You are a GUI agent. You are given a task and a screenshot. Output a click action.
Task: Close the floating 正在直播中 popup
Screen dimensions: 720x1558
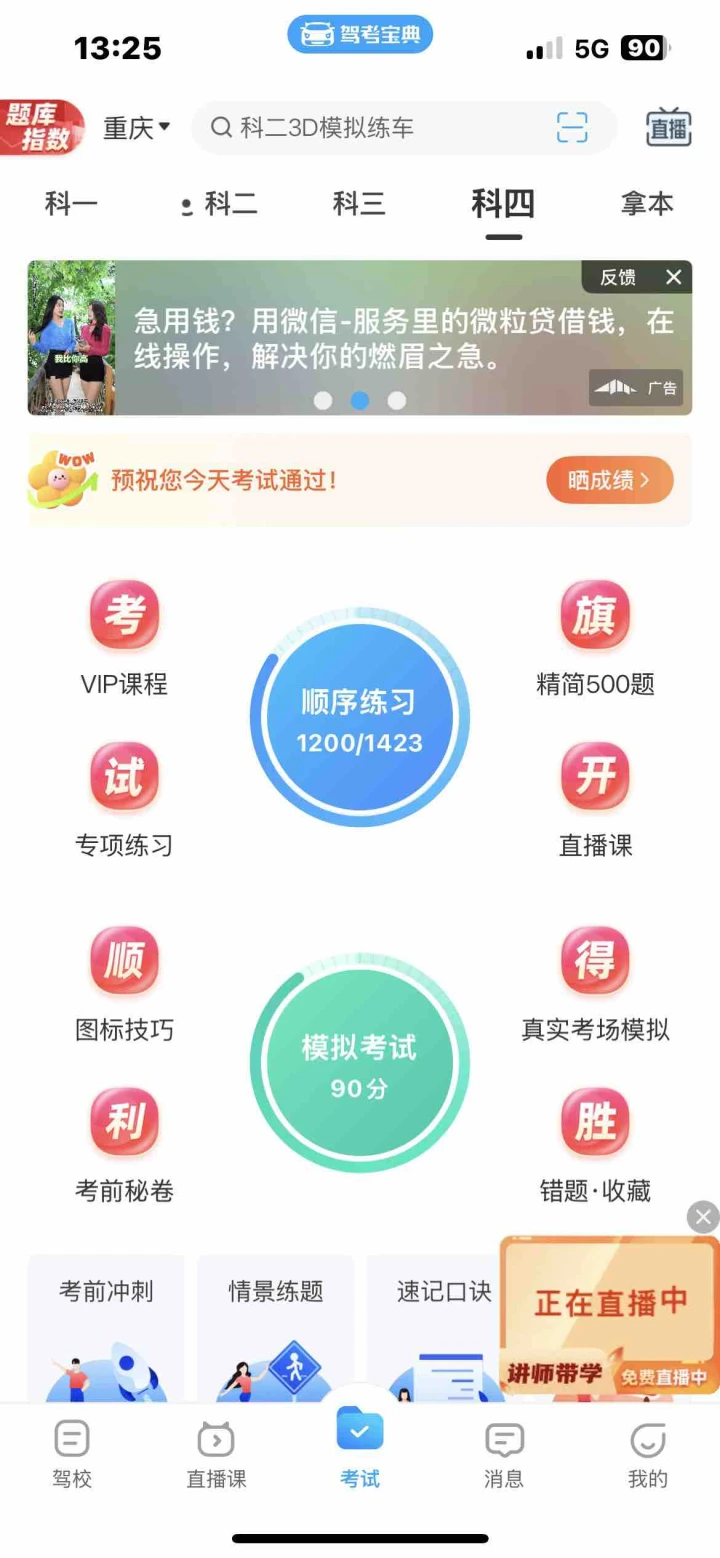coord(703,1217)
